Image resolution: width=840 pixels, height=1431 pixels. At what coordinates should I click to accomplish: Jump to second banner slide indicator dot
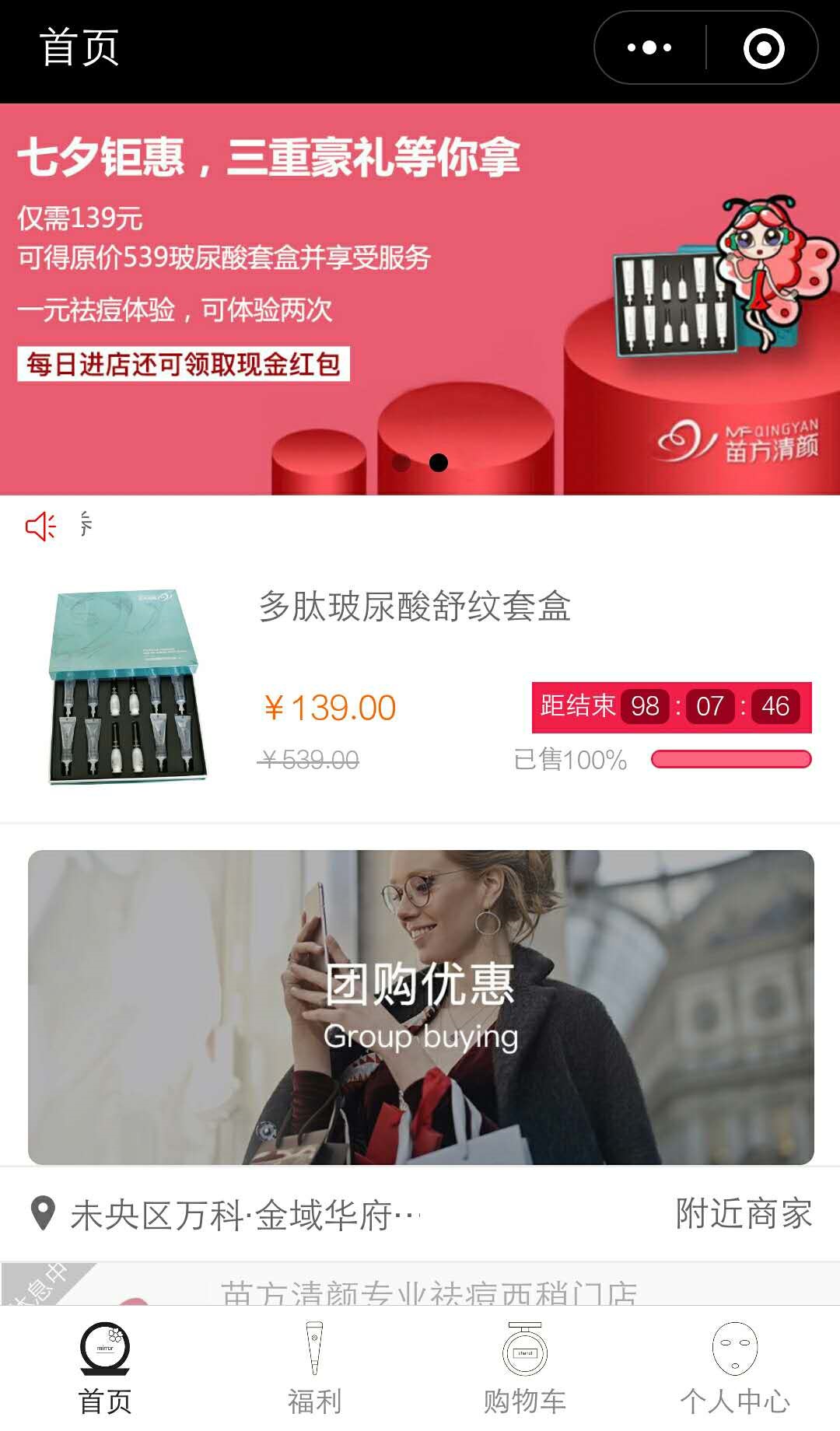tap(439, 463)
